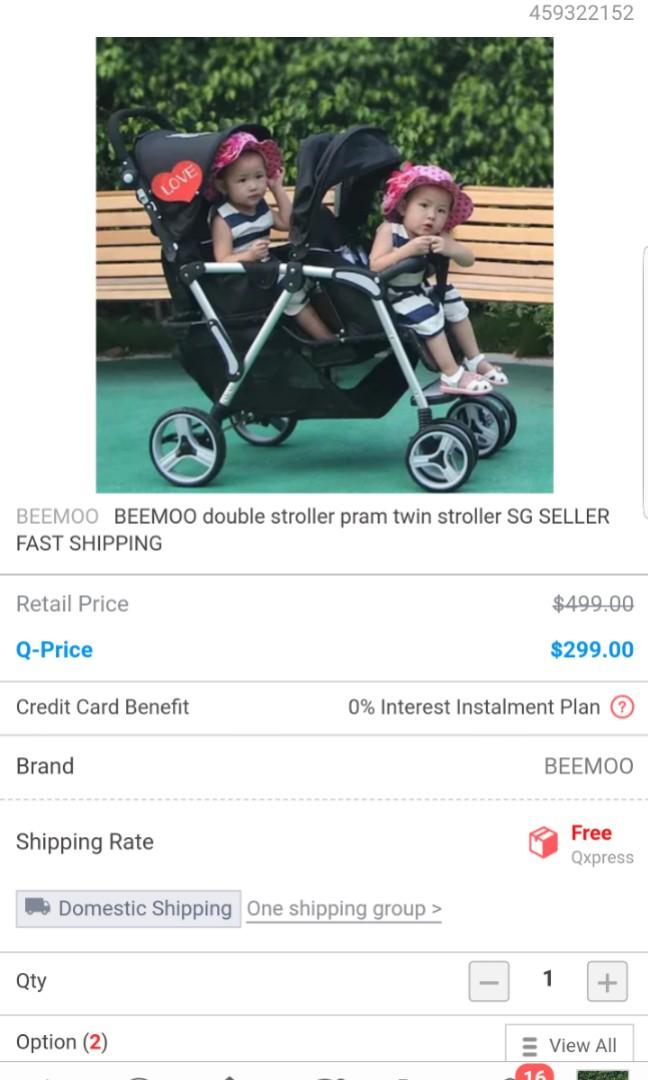Increase quantity with the plus button
This screenshot has width=648, height=1080.
point(606,981)
